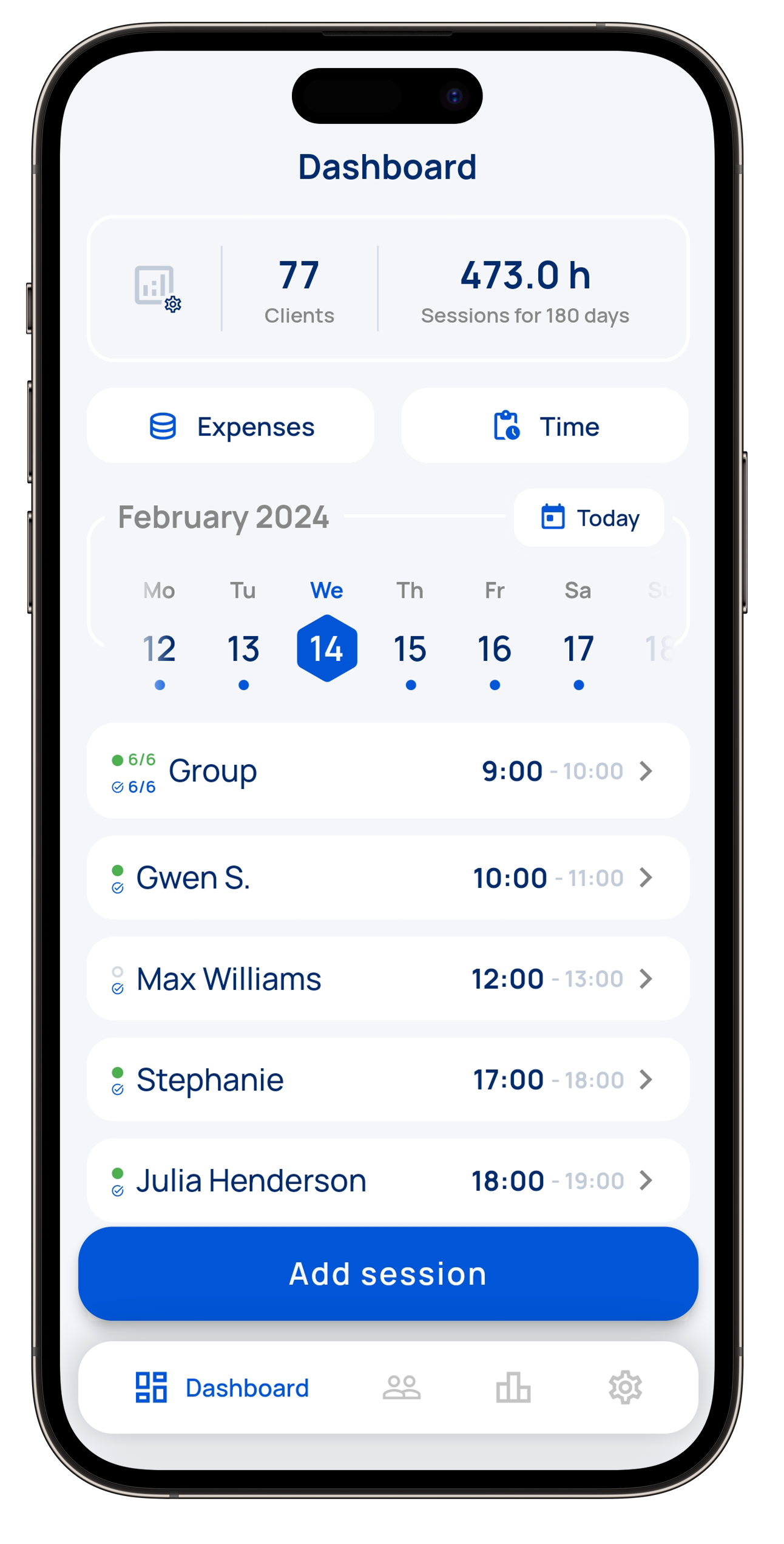Open Max Williams session at 12:00
Image resolution: width=784 pixels, height=1544 pixels.
pyautogui.click(x=387, y=978)
